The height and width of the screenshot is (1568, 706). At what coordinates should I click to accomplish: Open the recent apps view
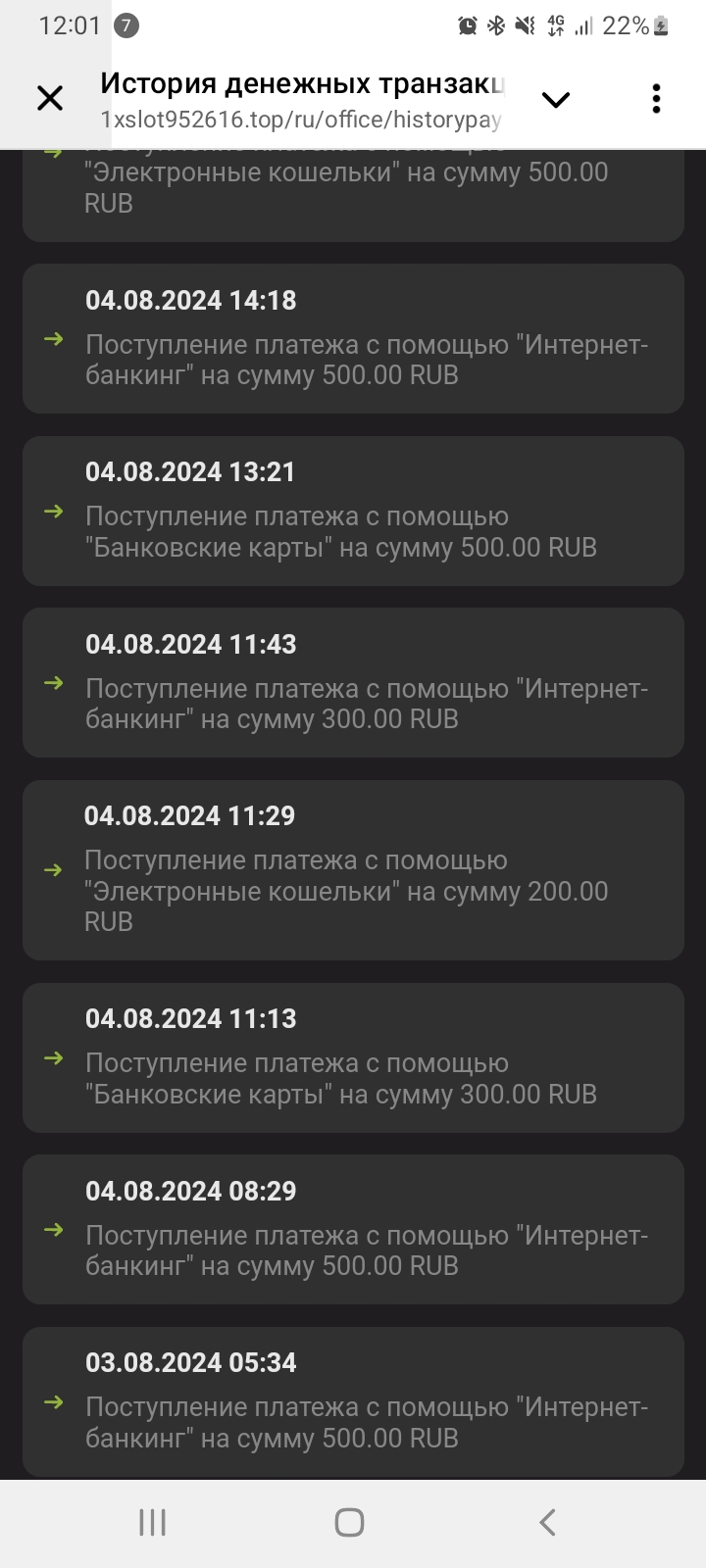(x=153, y=1522)
